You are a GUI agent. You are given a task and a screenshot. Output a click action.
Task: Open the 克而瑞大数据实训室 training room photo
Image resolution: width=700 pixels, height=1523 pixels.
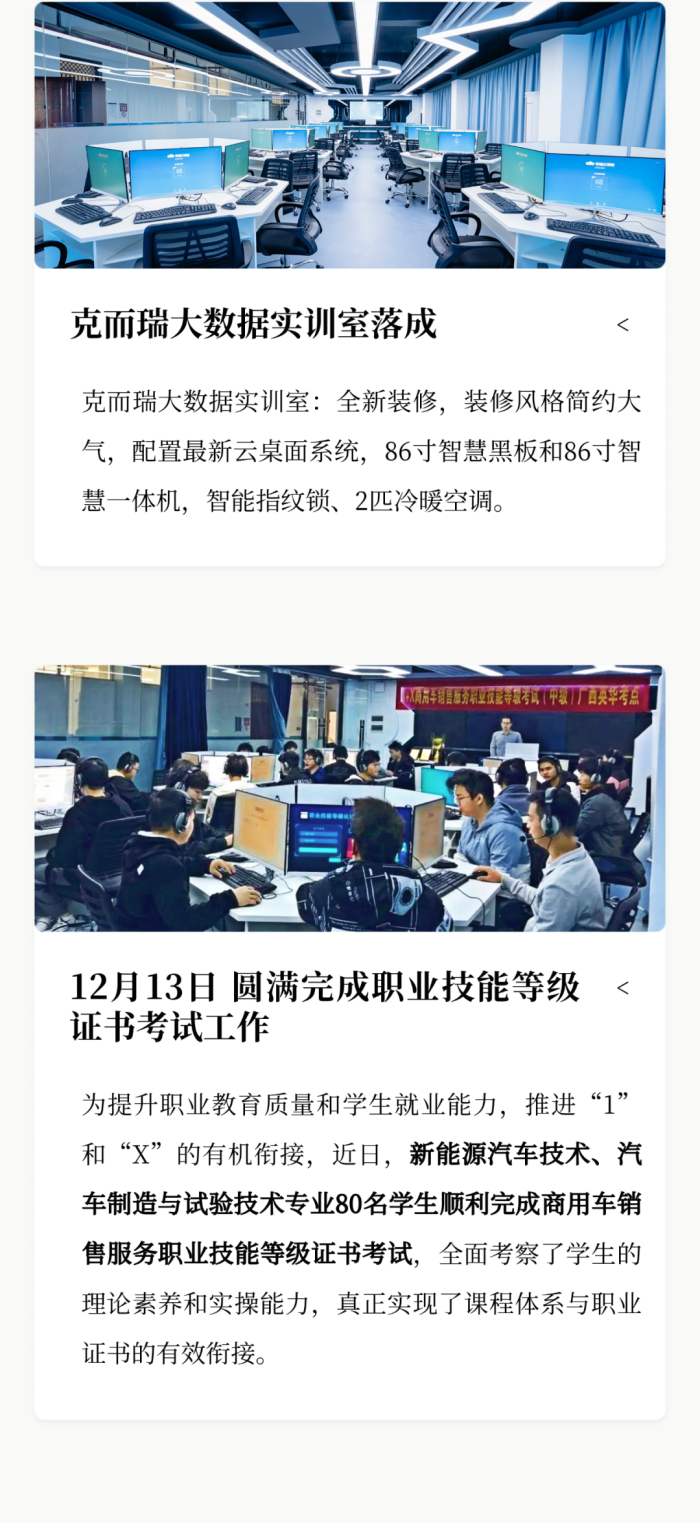point(350,135)
